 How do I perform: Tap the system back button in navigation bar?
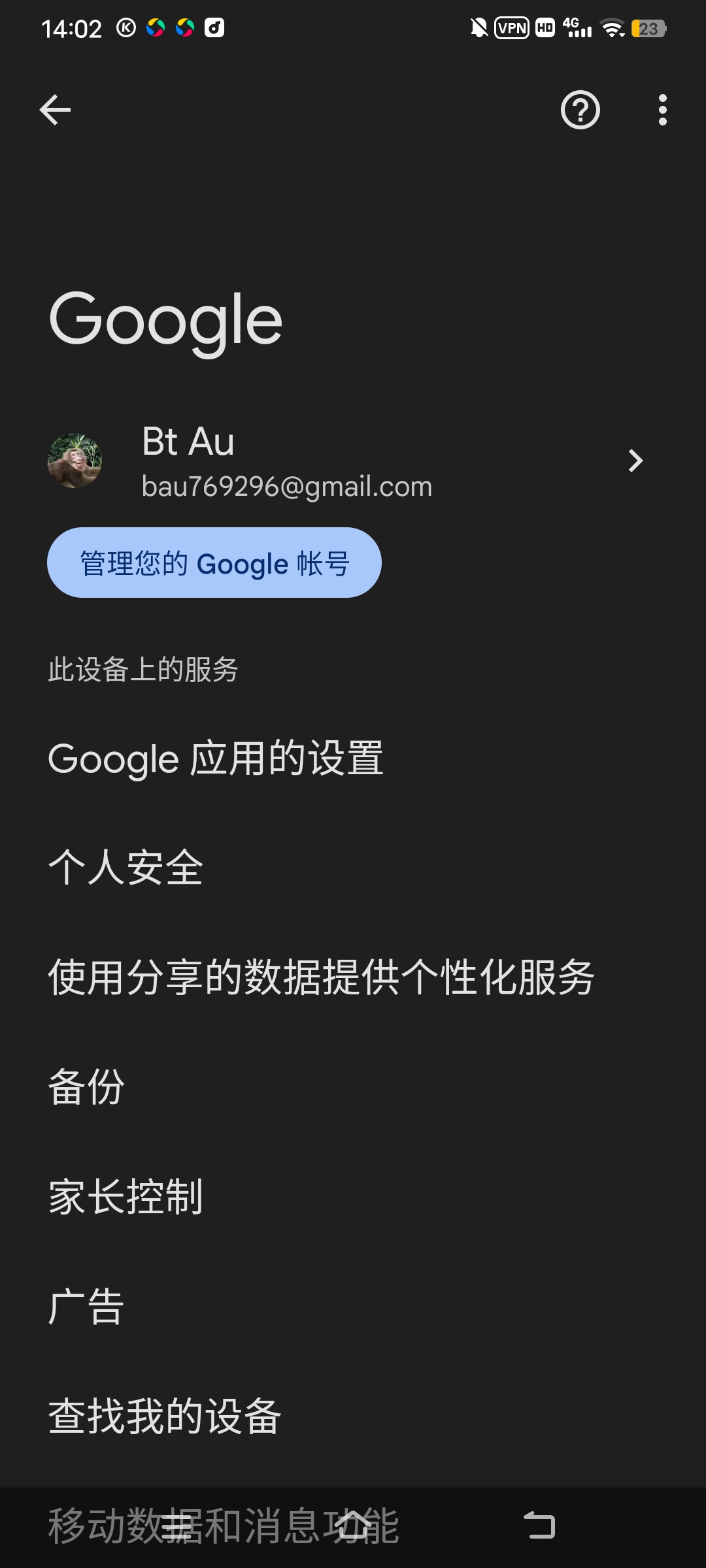click(x=539, y=1526)
